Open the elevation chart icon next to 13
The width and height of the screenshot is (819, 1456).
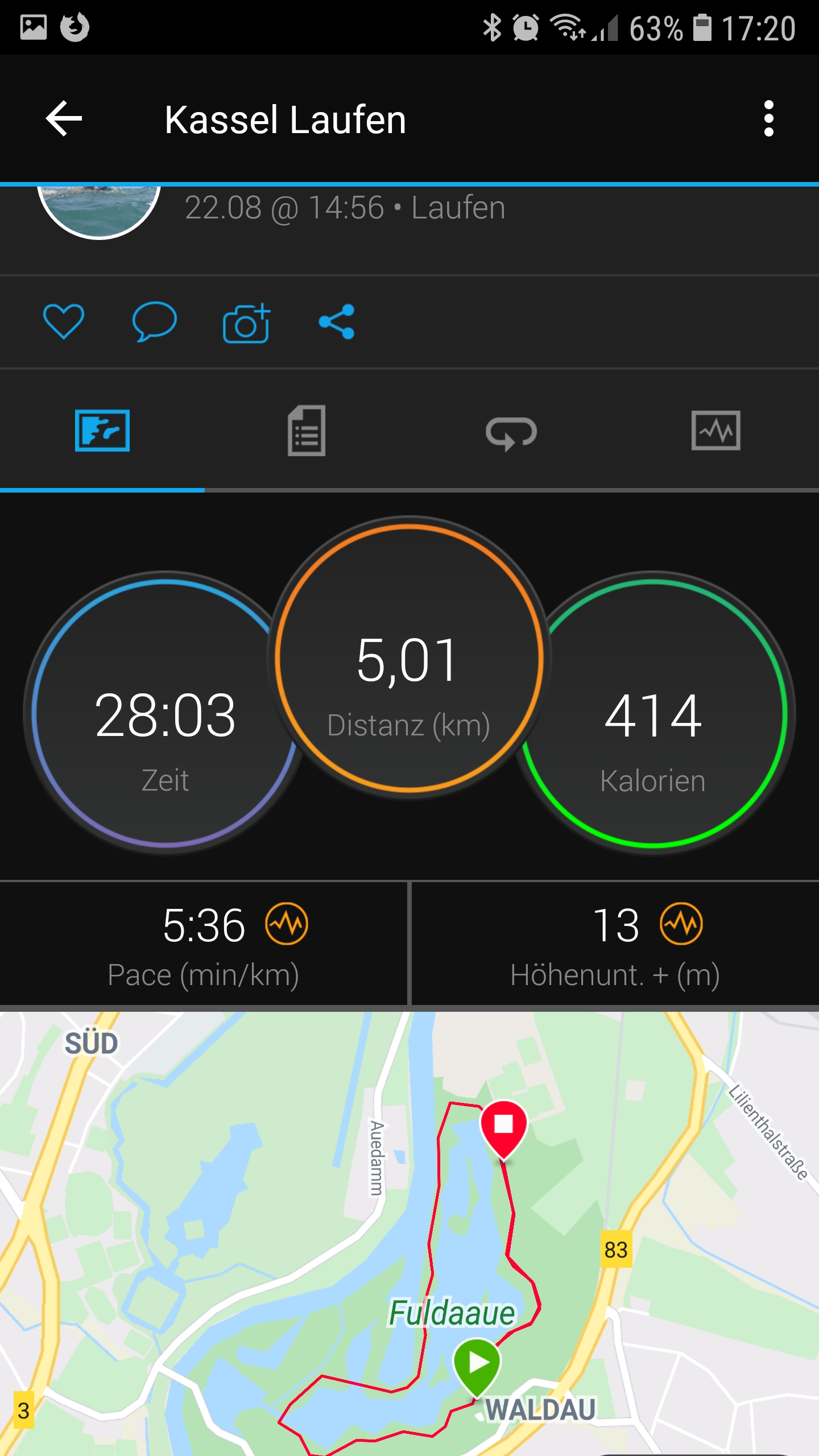pos(681,924)
